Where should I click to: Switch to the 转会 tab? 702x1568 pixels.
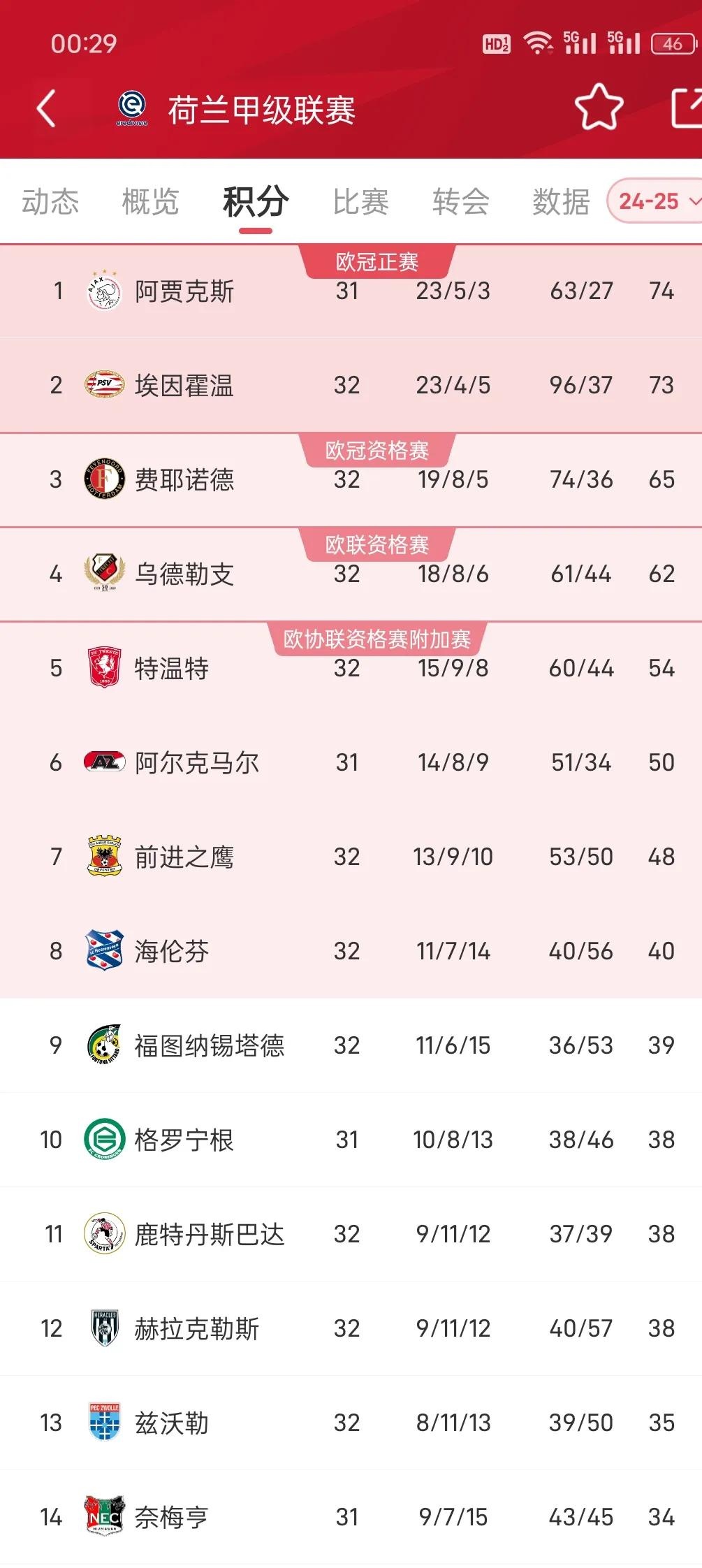click(460, 203)
